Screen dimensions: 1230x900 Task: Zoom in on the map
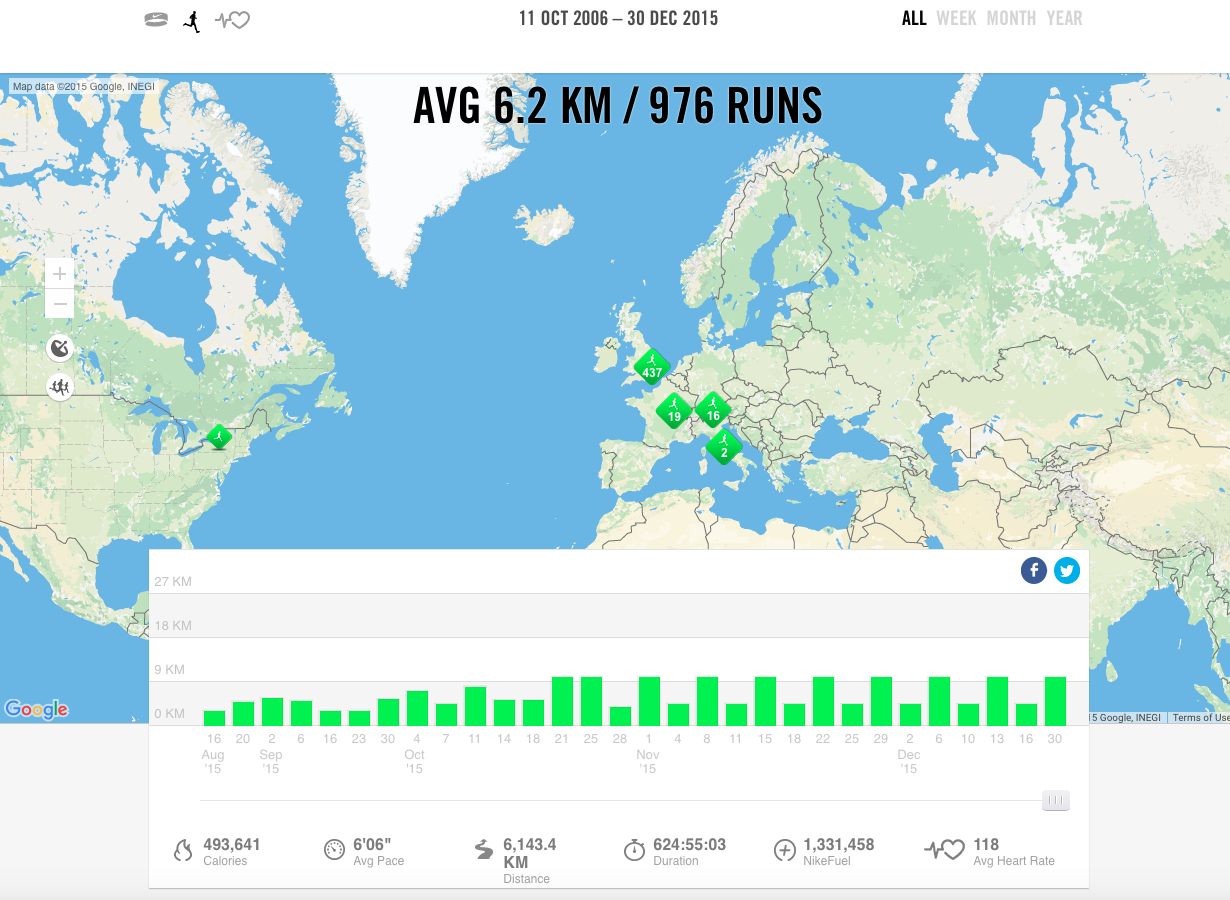click(60, 274)
